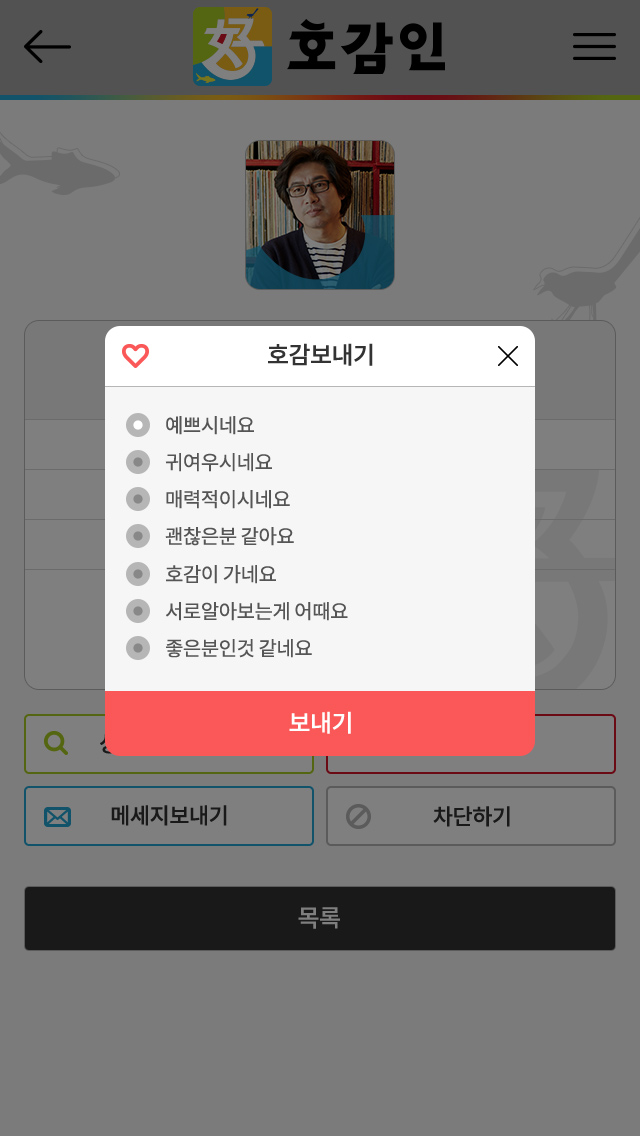The image size is (640, 1136).
Task: Go back with the arrow icon
Action: point(47,47)
